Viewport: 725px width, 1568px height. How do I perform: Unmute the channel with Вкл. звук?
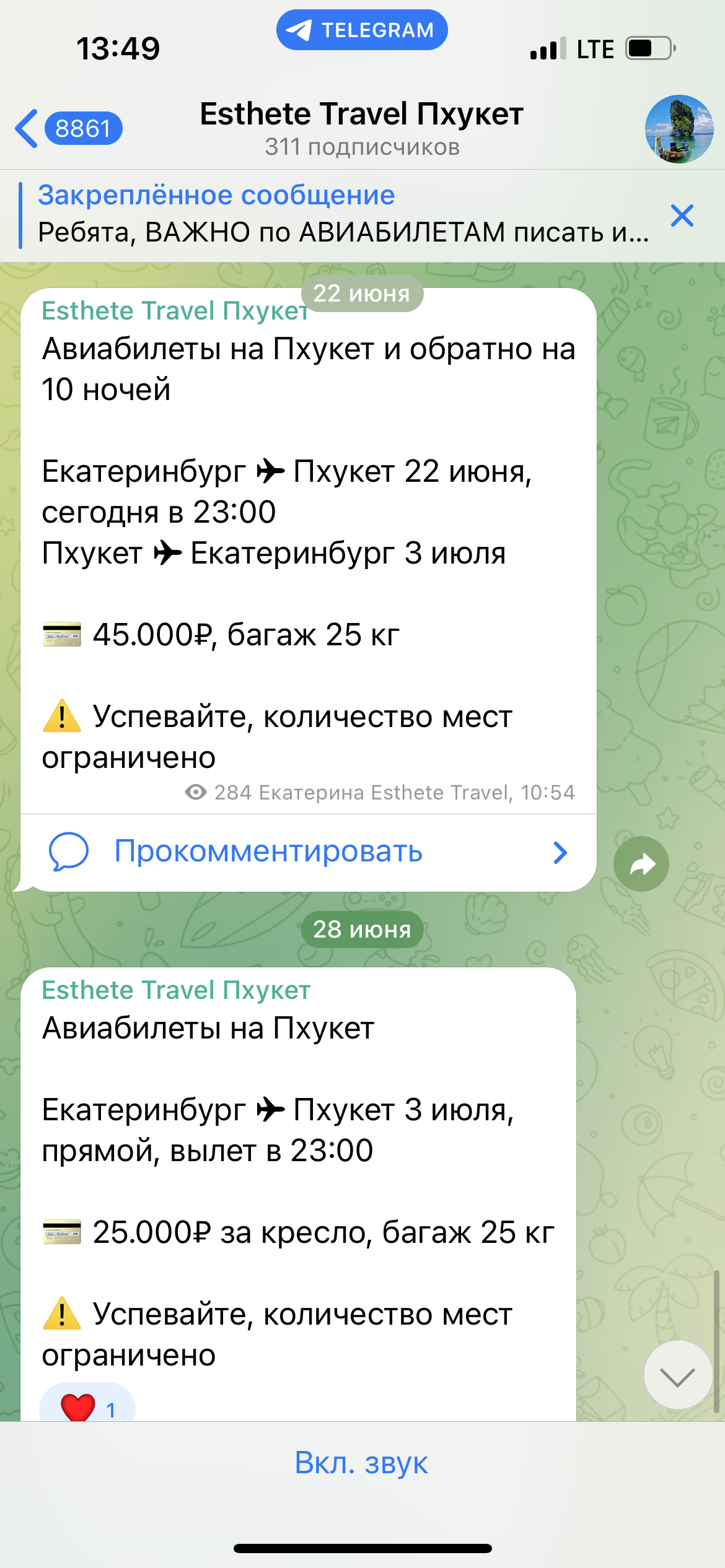click(362, 1463)
